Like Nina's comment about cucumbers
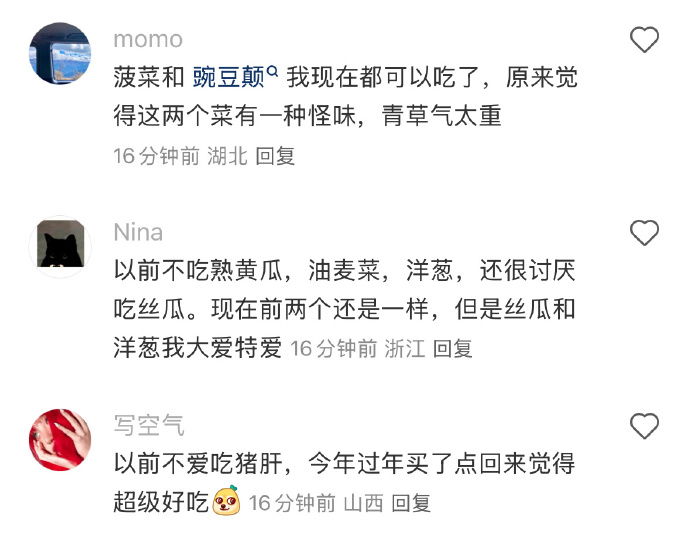The height and width of the screenshot is (548, 690). [644, 234]
